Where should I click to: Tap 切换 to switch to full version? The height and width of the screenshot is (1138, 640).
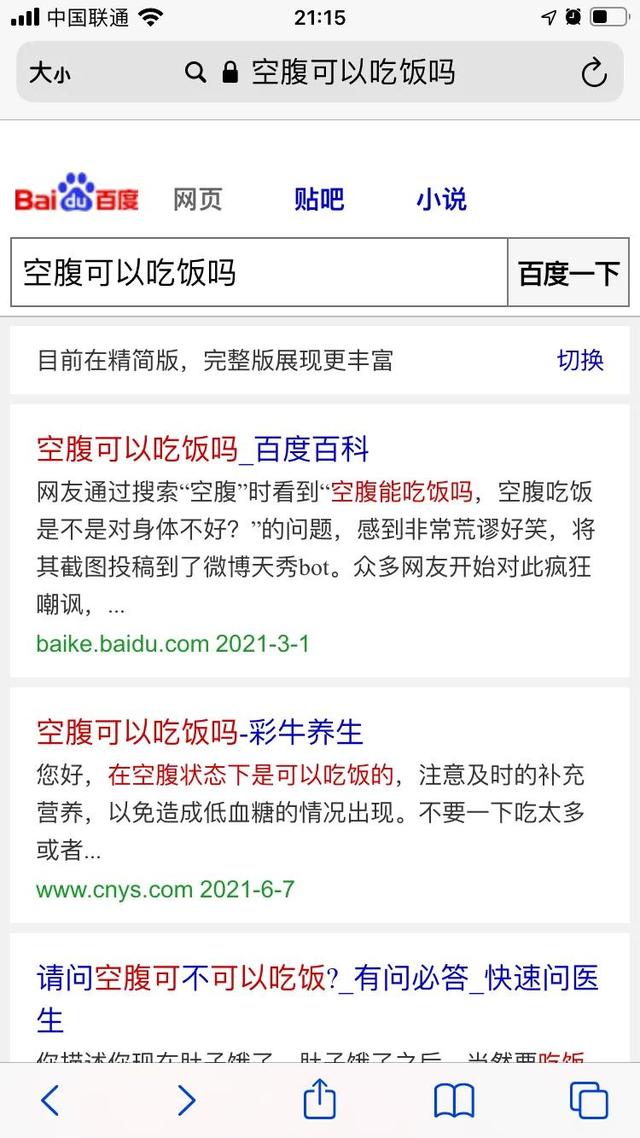pos(580,360)
